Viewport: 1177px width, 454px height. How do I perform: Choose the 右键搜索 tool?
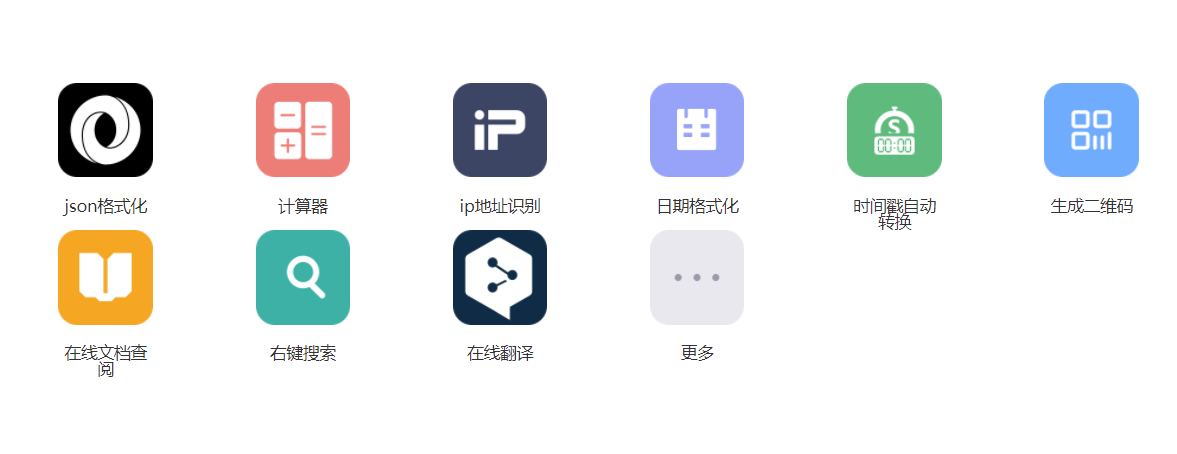point(303,277)
